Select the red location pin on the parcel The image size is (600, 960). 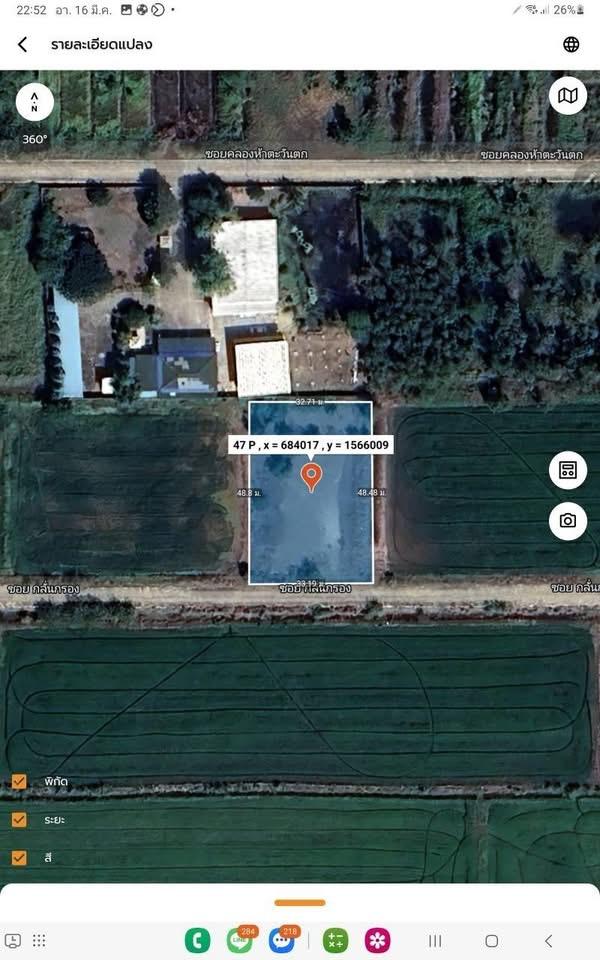pos(311,477)
